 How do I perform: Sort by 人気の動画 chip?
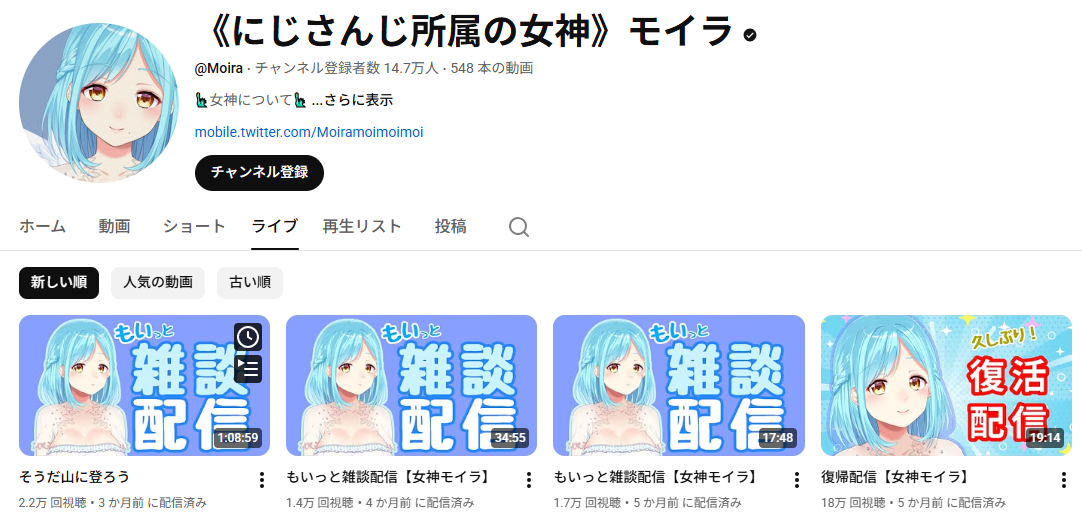point(158,283)
